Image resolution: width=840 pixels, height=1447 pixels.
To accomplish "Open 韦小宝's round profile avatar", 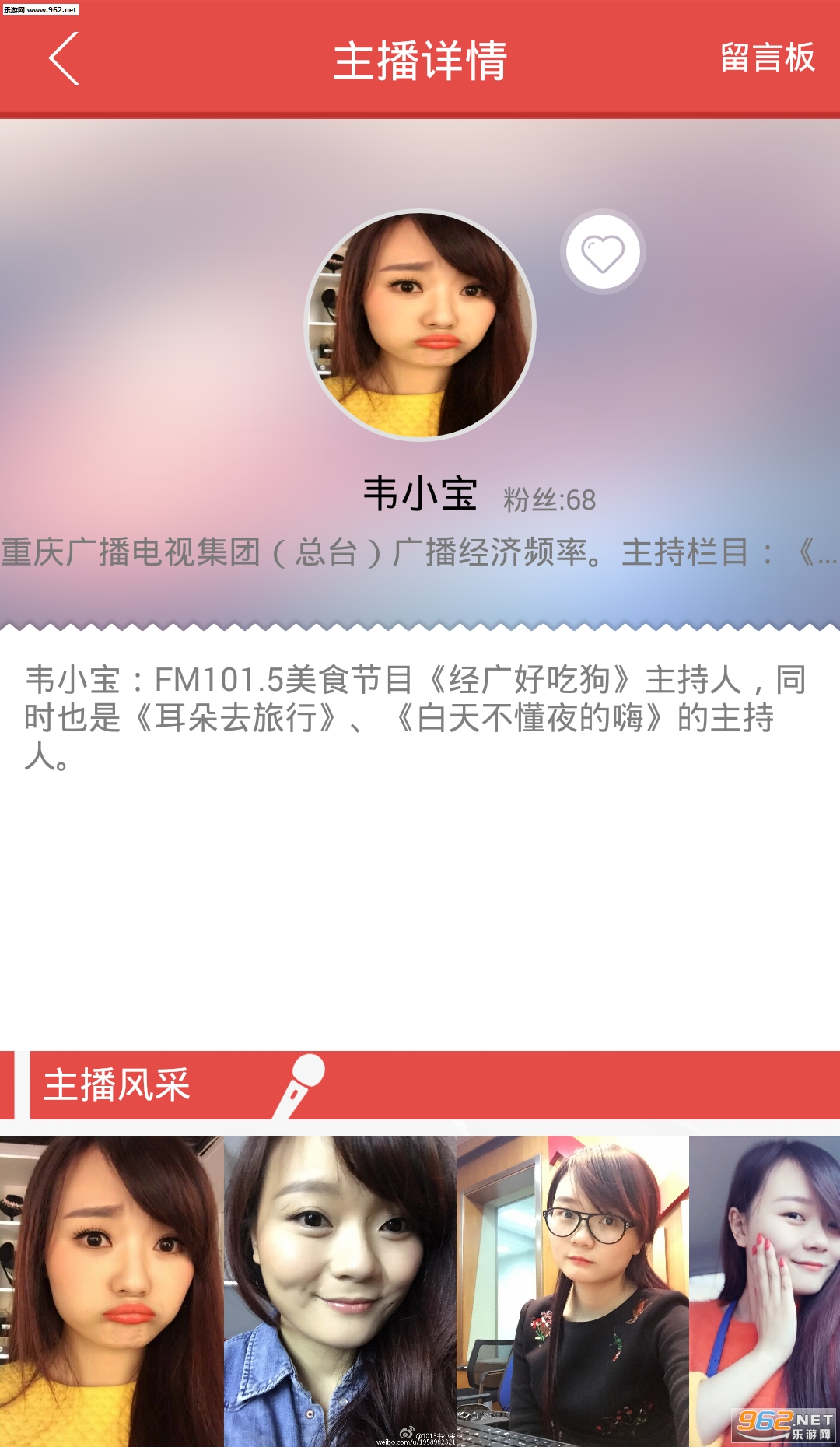I will click(420, 325).
